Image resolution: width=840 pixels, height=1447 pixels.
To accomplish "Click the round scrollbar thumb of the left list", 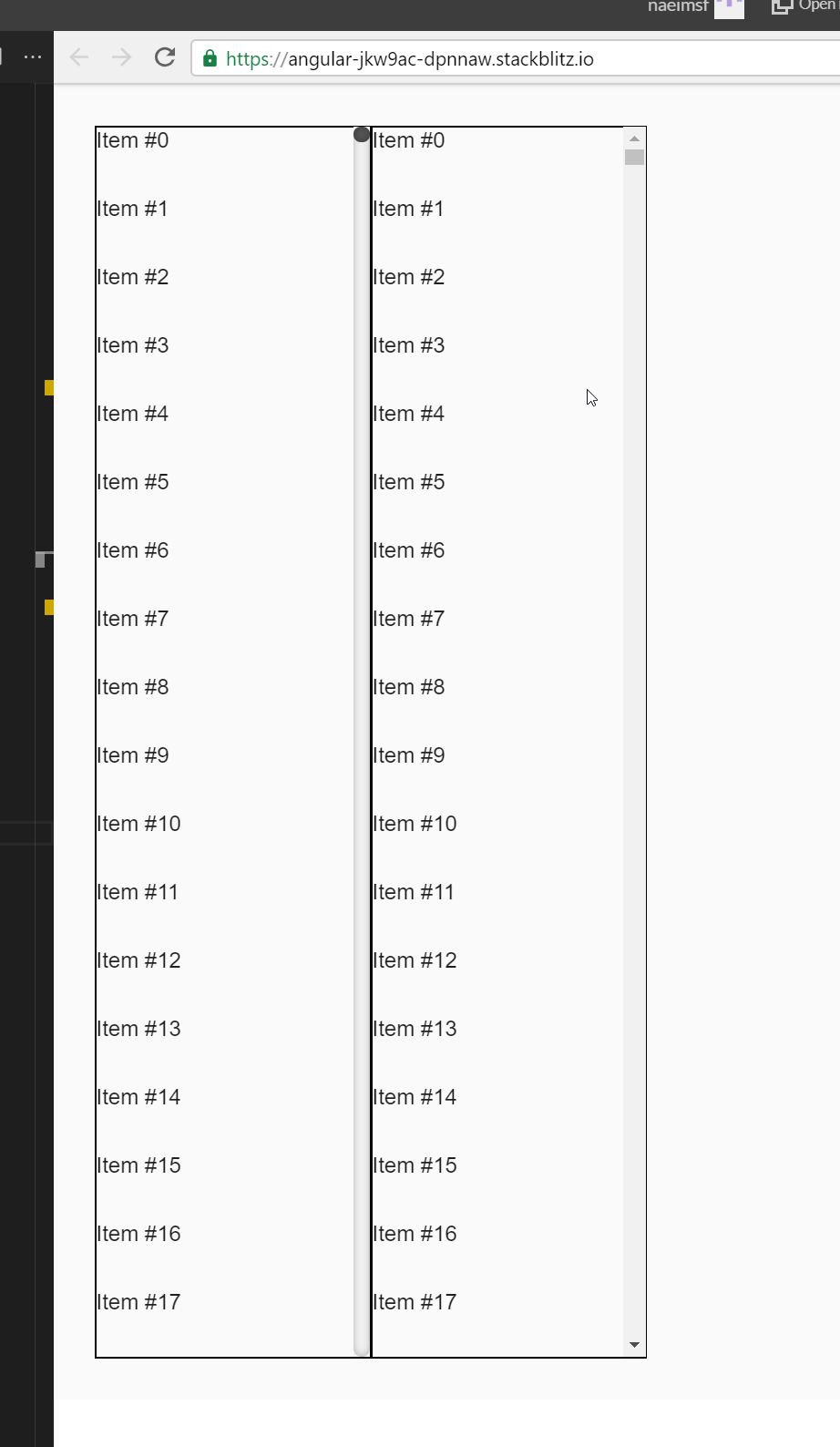I will tap(360, 133).
